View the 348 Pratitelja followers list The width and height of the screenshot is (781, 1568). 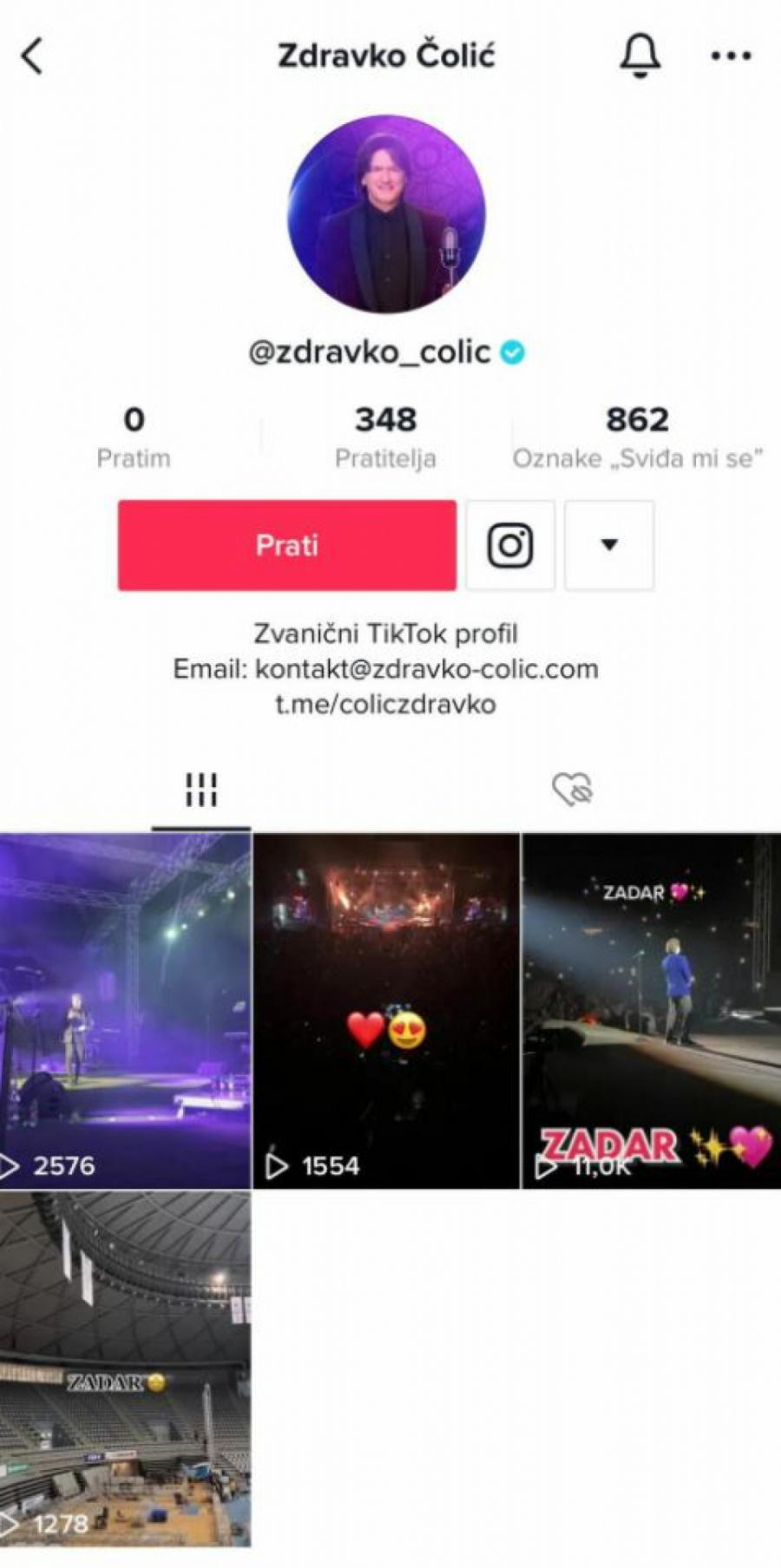pos(385,436)
